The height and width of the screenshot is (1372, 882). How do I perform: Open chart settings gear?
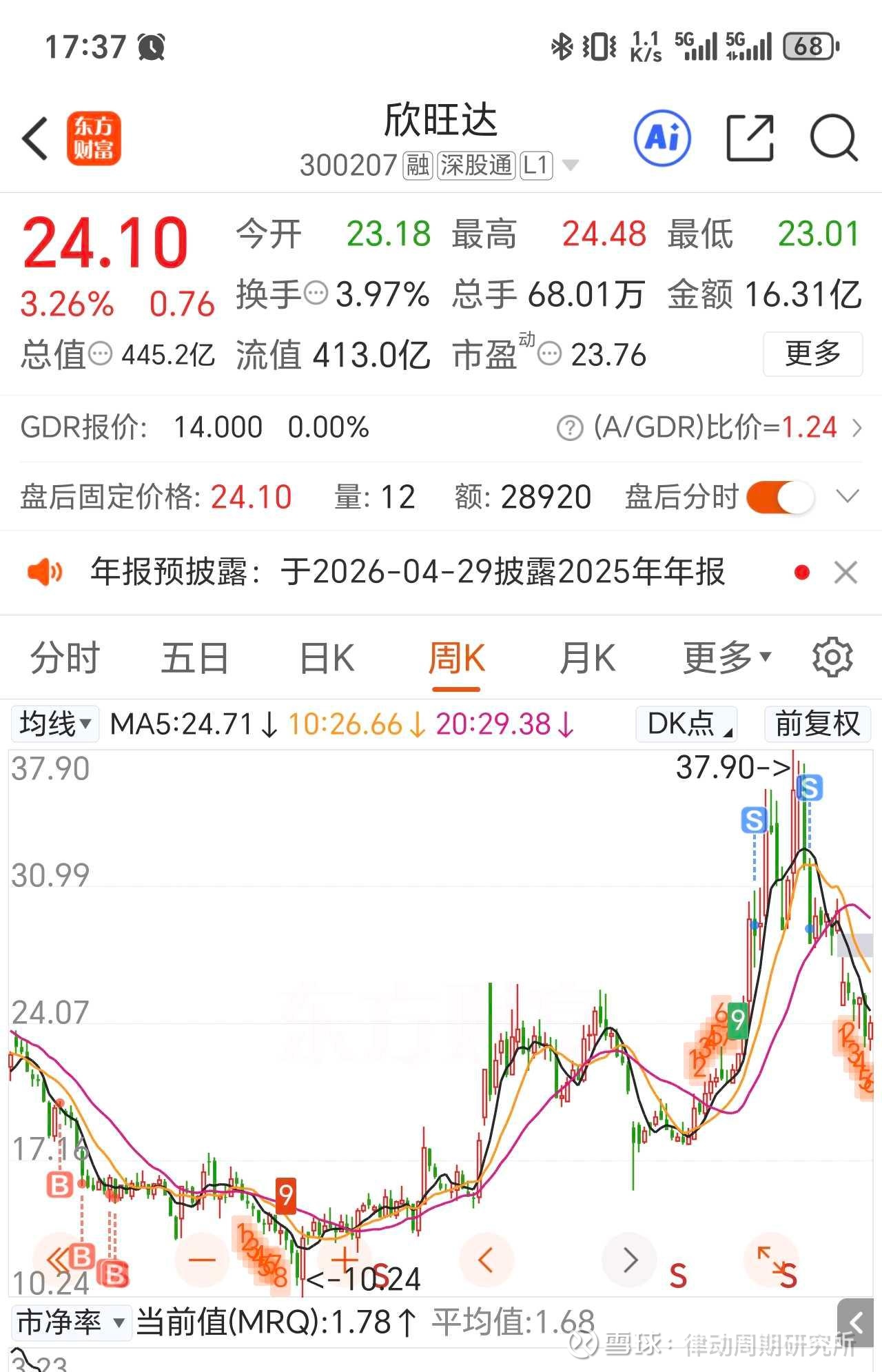[x=832, y=658]
